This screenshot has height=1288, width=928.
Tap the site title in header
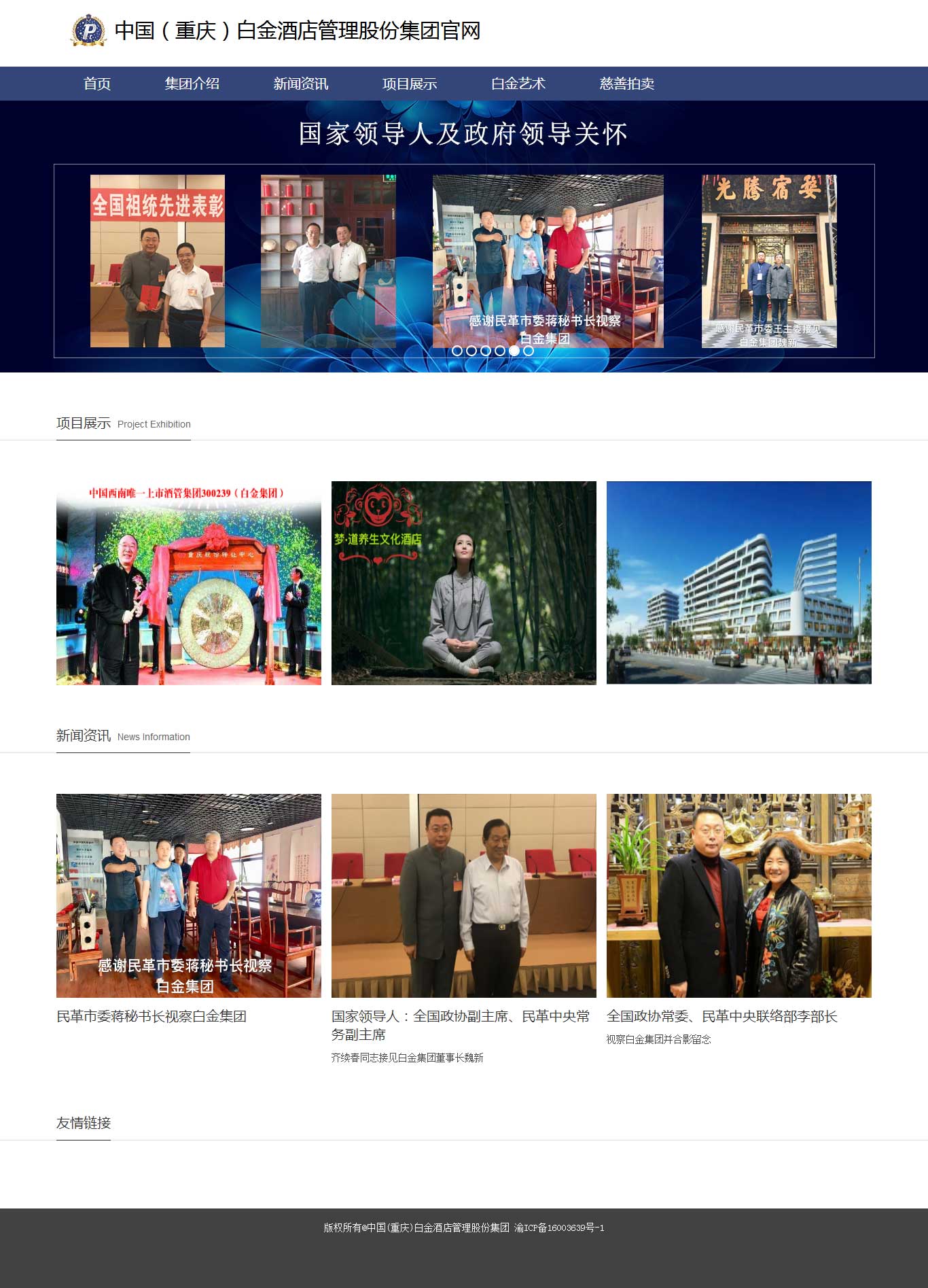[297, 31]
